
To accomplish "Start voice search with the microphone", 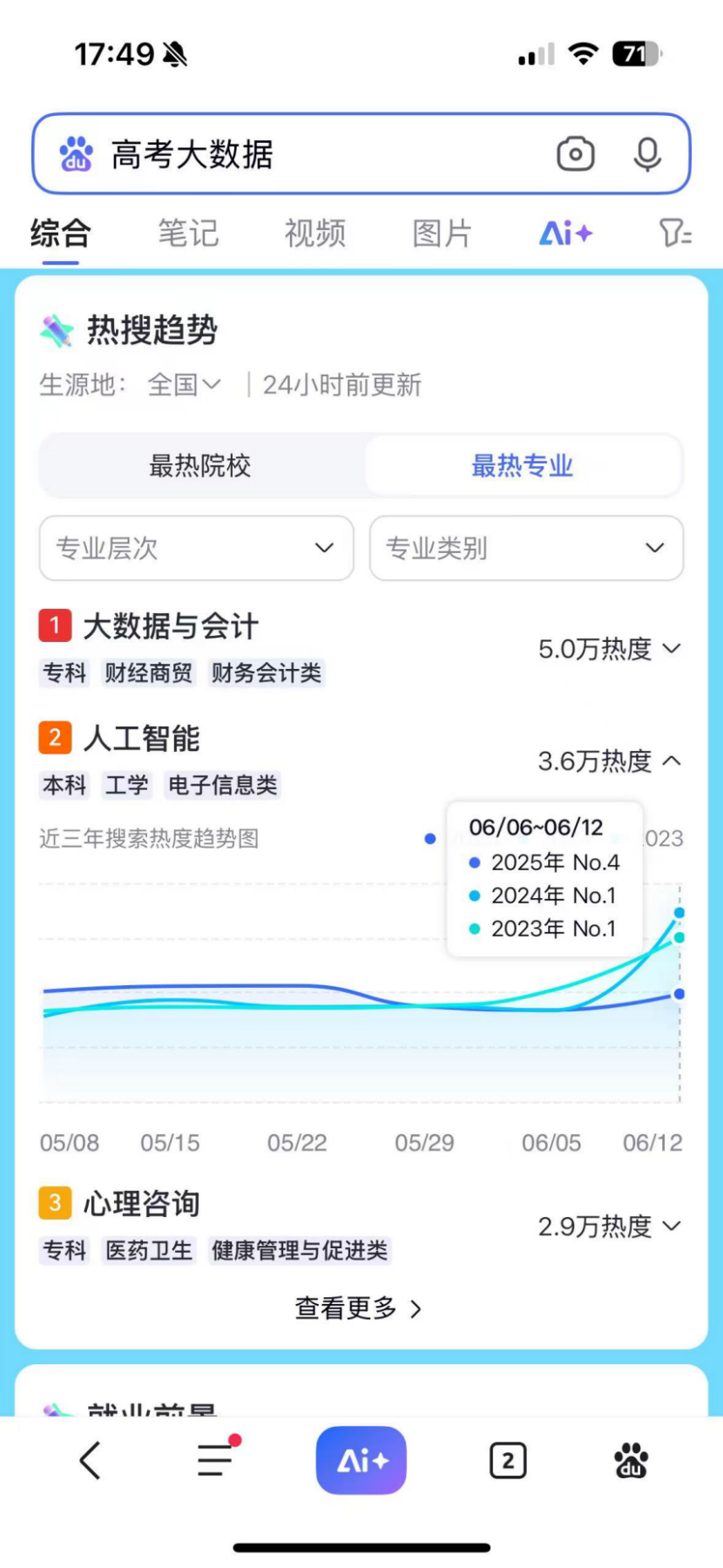I will [x=647, y=155].
